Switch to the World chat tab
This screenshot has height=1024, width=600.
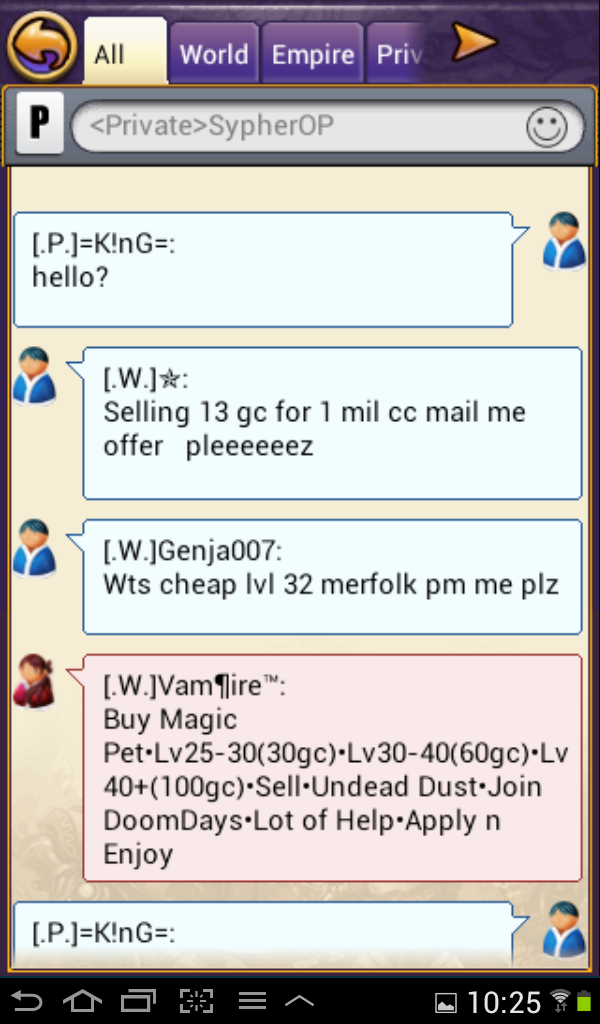coord(214,54)
